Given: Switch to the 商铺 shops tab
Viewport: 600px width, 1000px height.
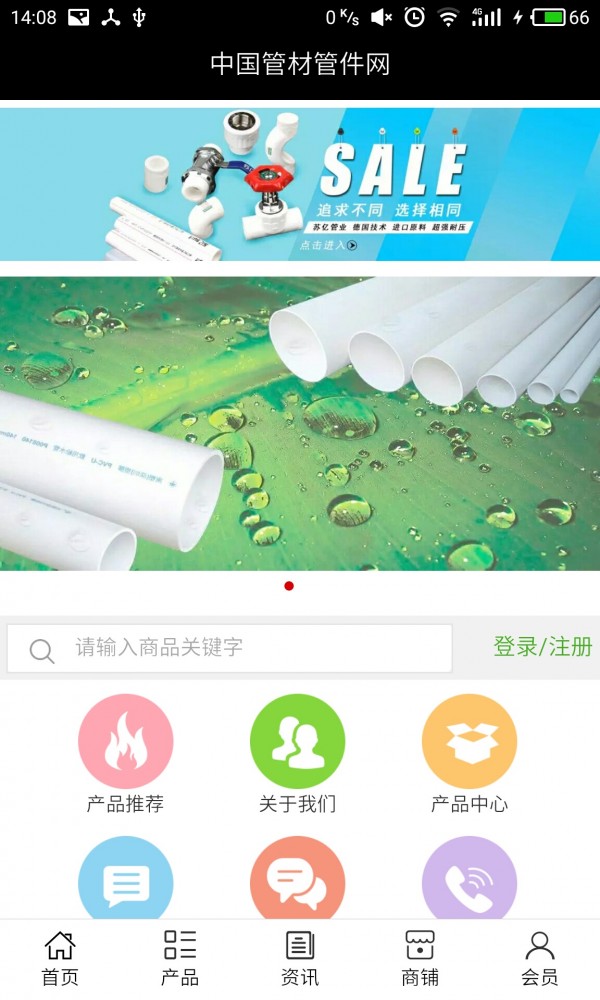Looking at the screenshot, I should click(420, 958).
